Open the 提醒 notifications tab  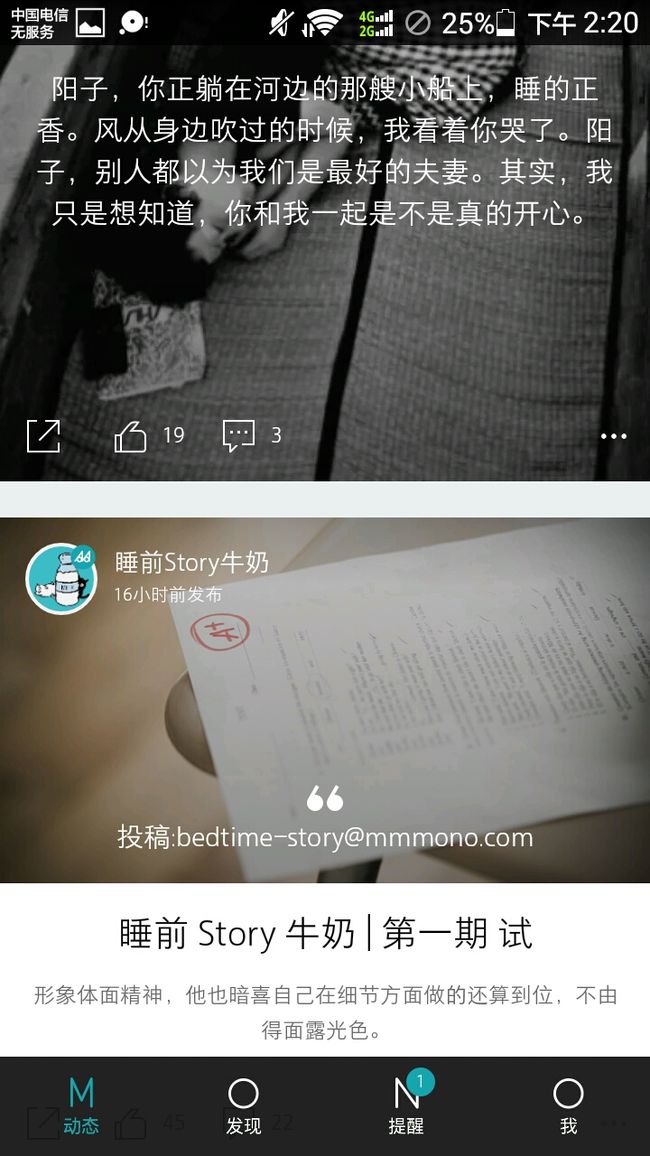pos(406,1106)
